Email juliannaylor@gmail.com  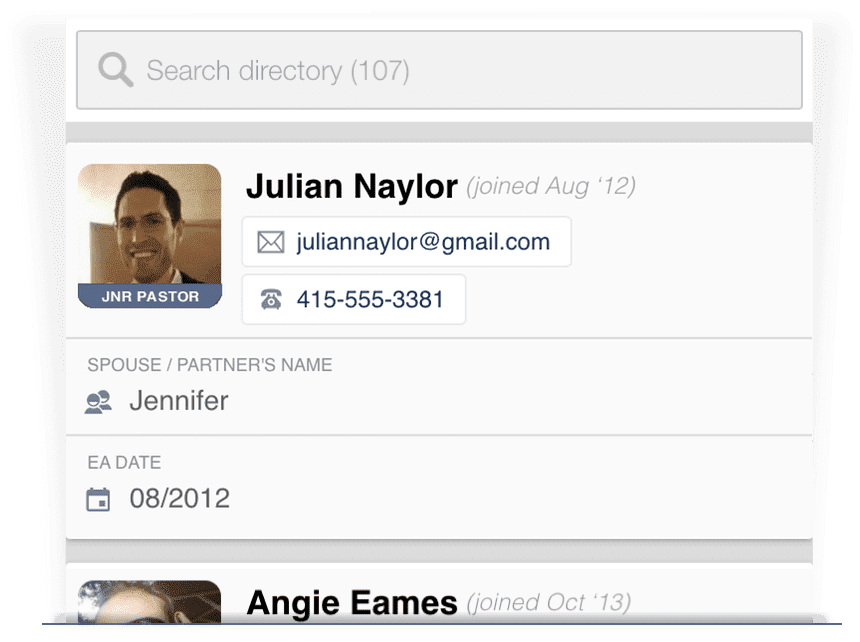tap(407, 242)
